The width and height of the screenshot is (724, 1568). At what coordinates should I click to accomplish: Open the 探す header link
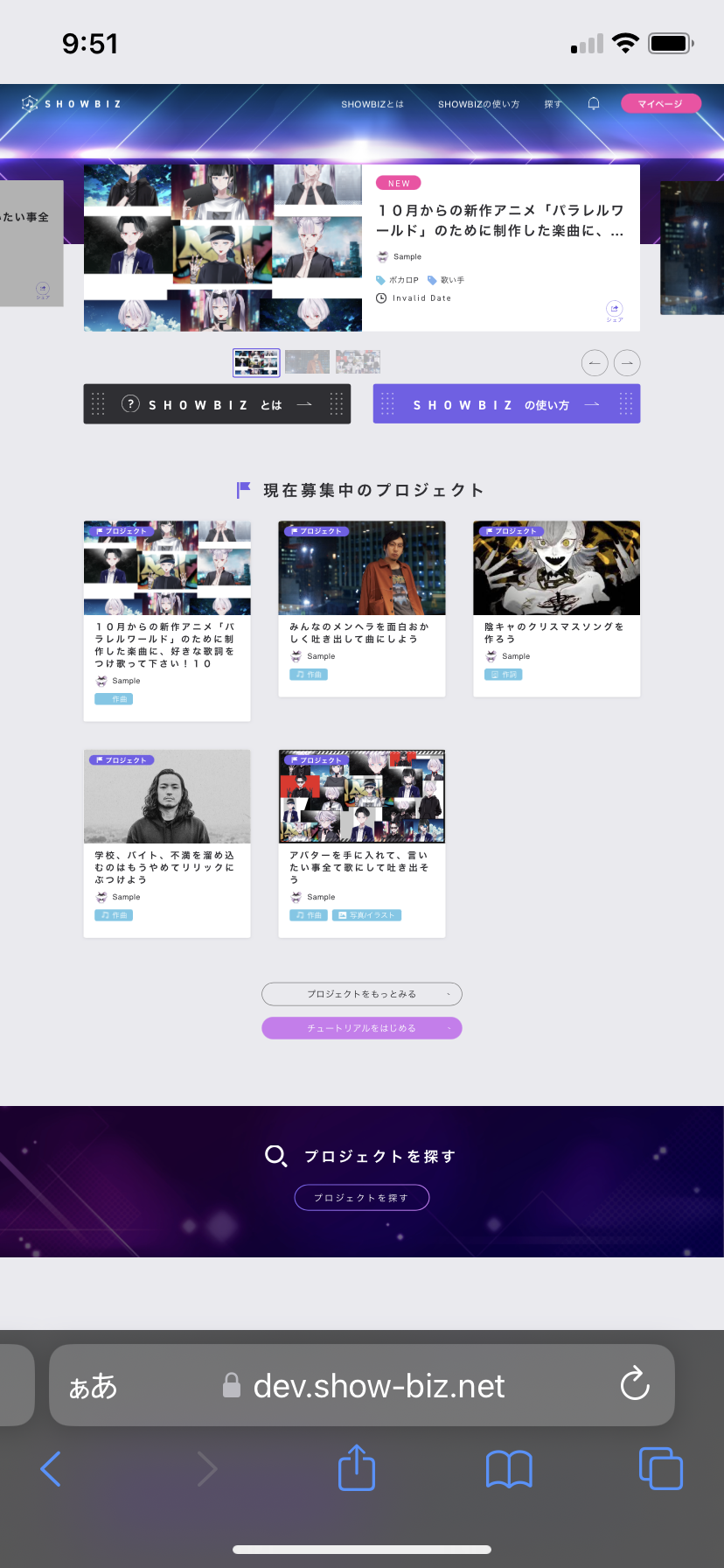553,104
